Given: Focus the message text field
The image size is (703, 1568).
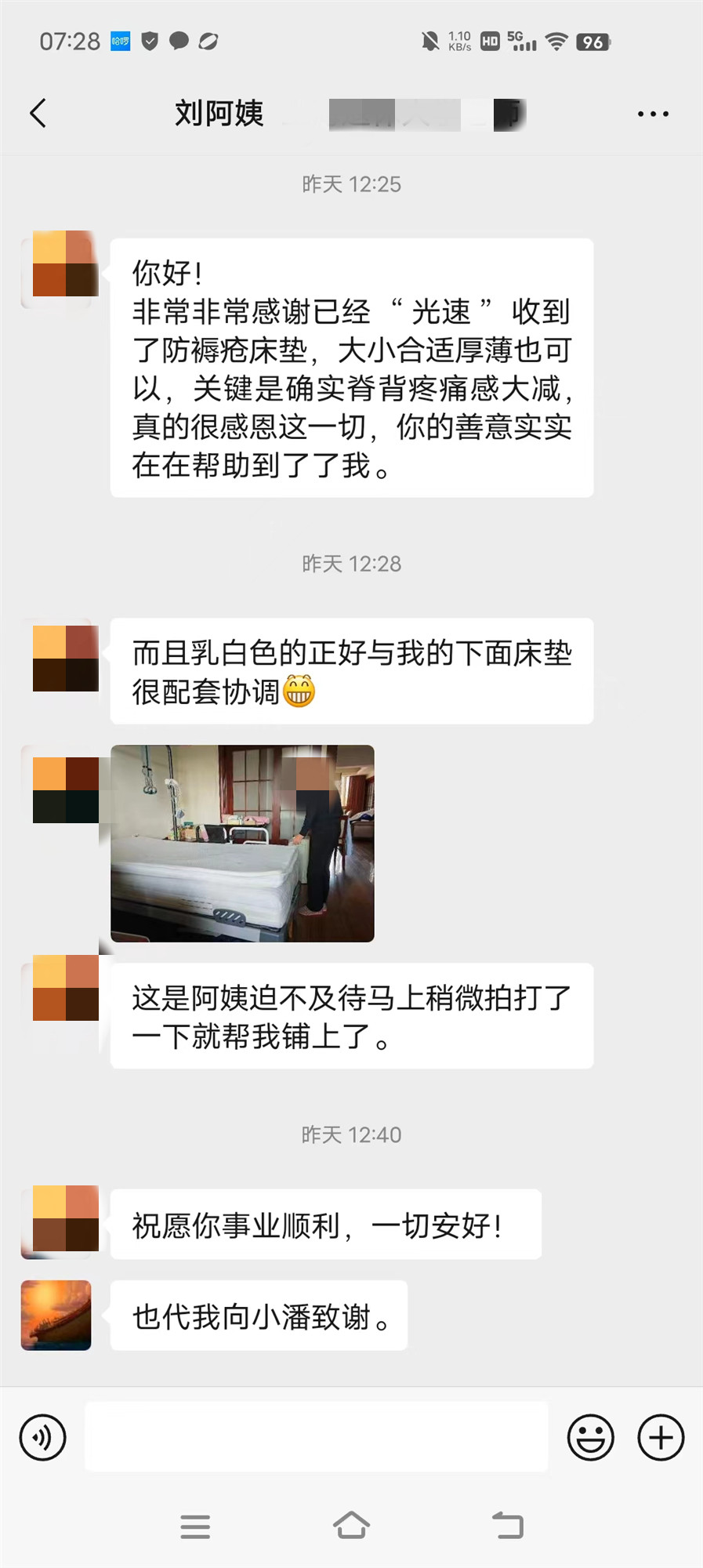Looking at the screenshot, I should (316, 1437).
